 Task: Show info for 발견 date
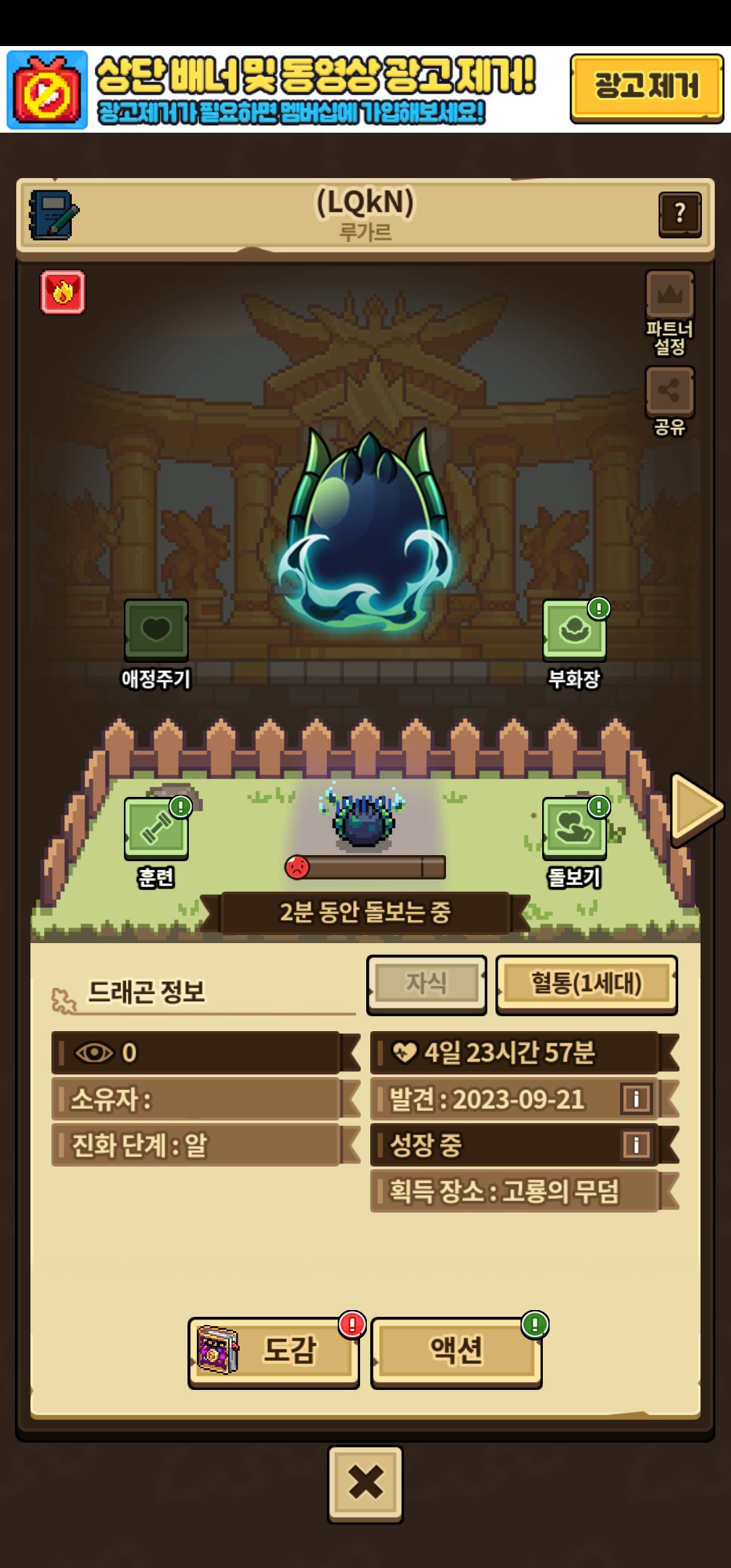(x=636, y=1099)
